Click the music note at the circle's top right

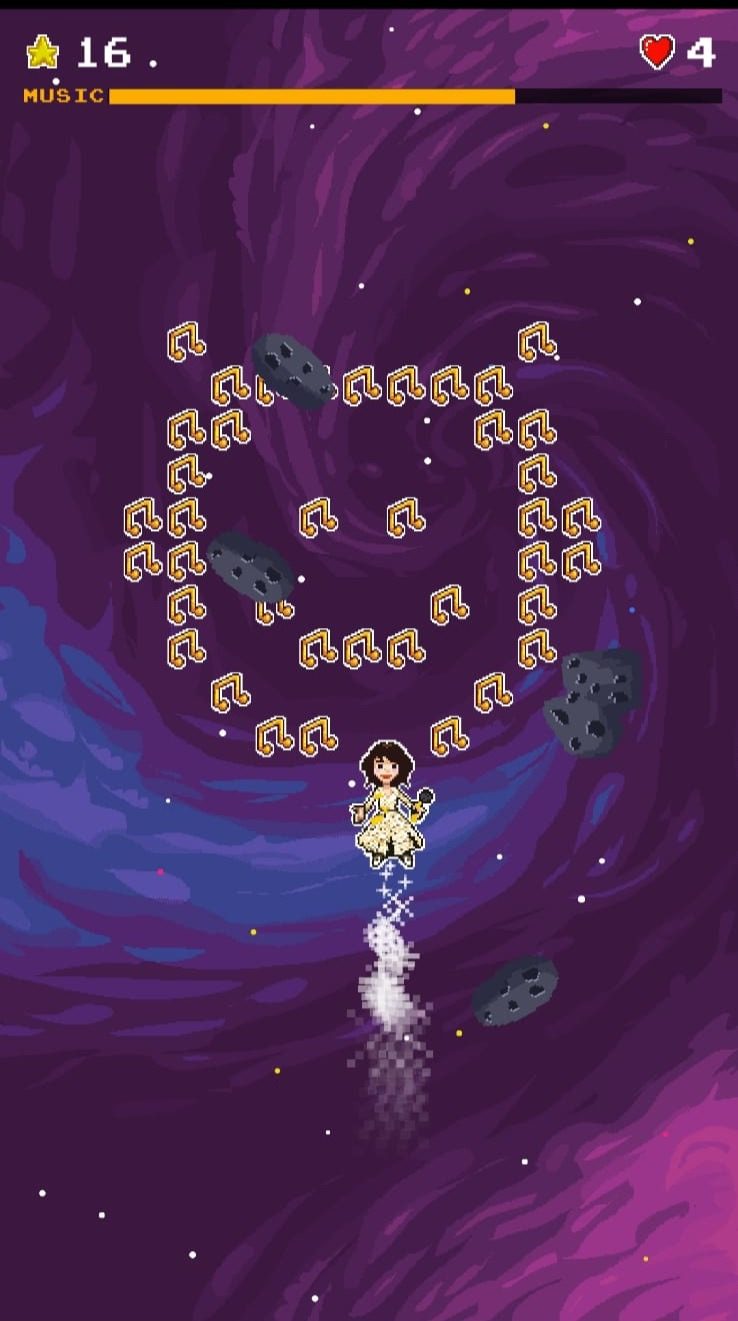pos(535,340)
